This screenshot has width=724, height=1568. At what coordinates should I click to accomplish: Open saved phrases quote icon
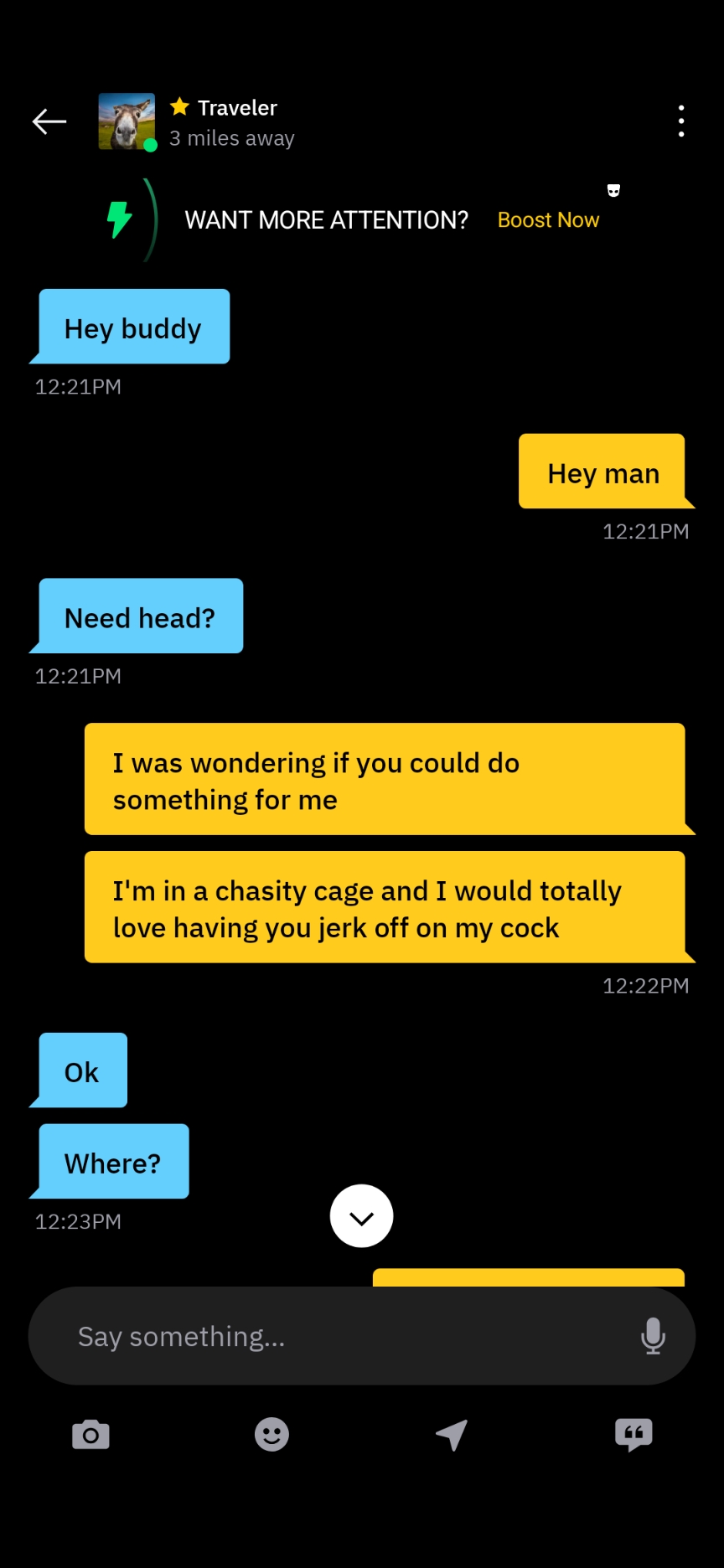click(x=633, y=1435)
